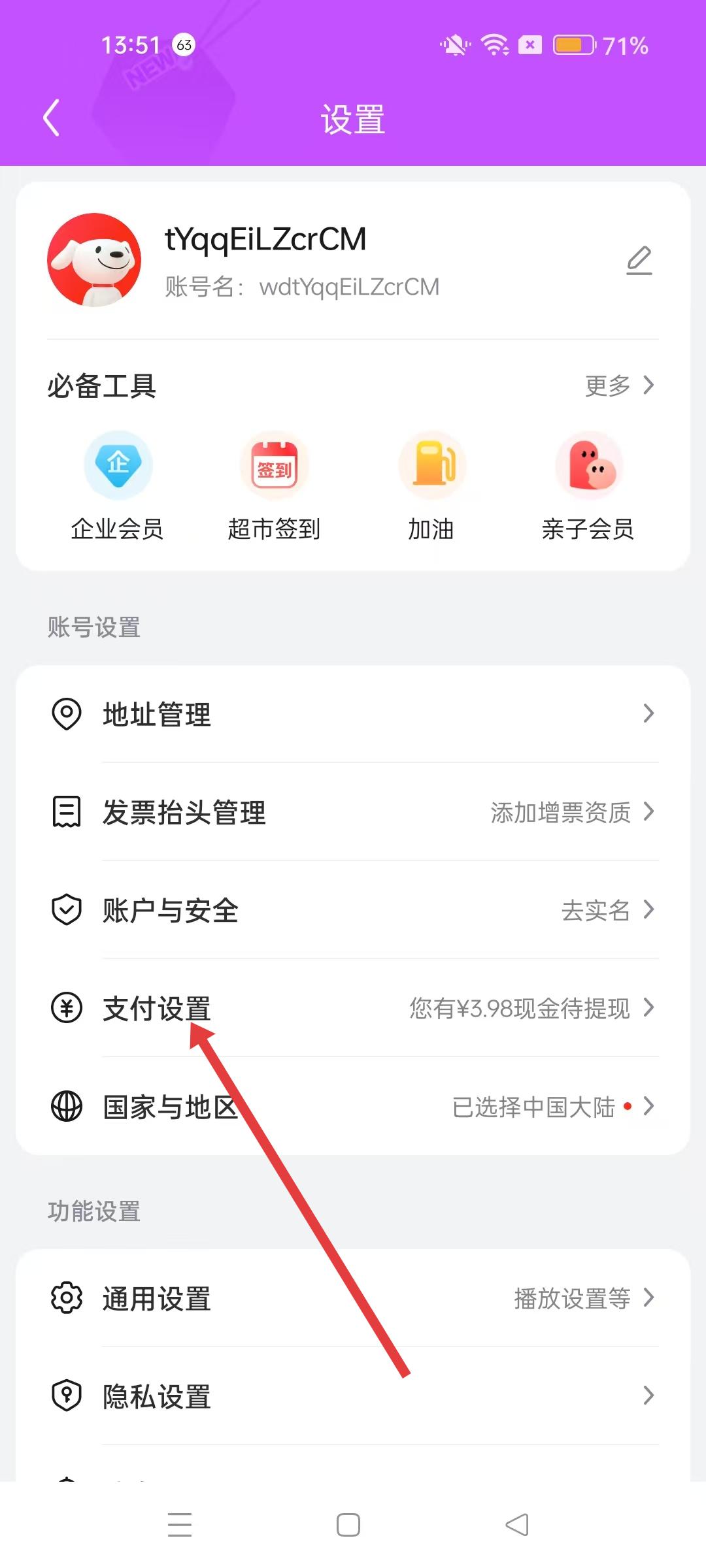
Task: Open 发票抬头管理 row
Action: tap(353, 812)
